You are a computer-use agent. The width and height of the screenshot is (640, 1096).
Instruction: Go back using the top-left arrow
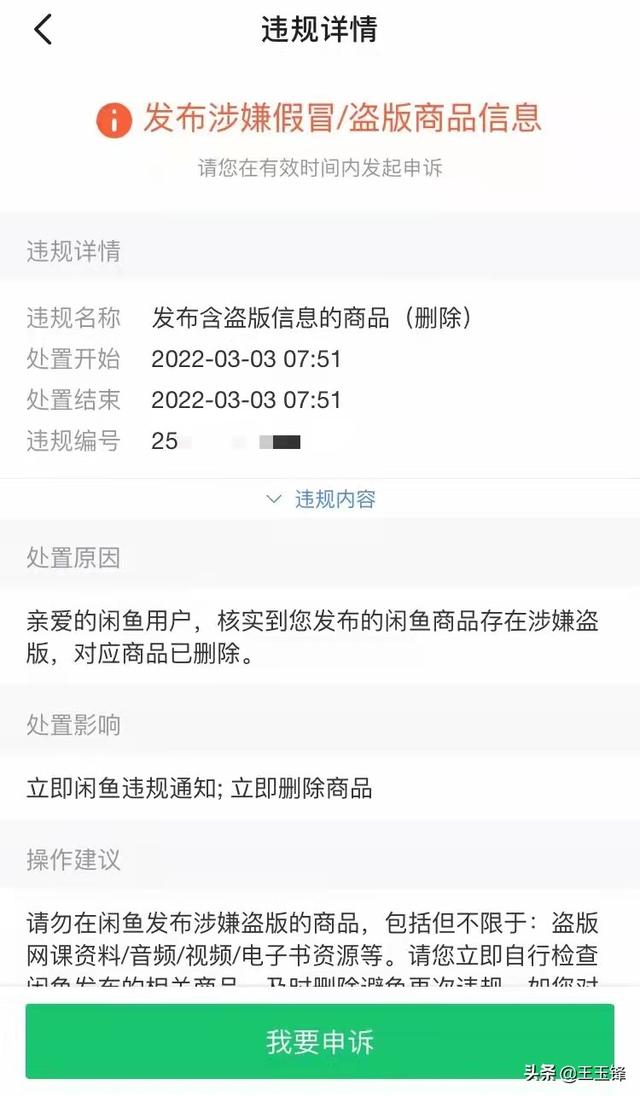click(x=43, y=31)
